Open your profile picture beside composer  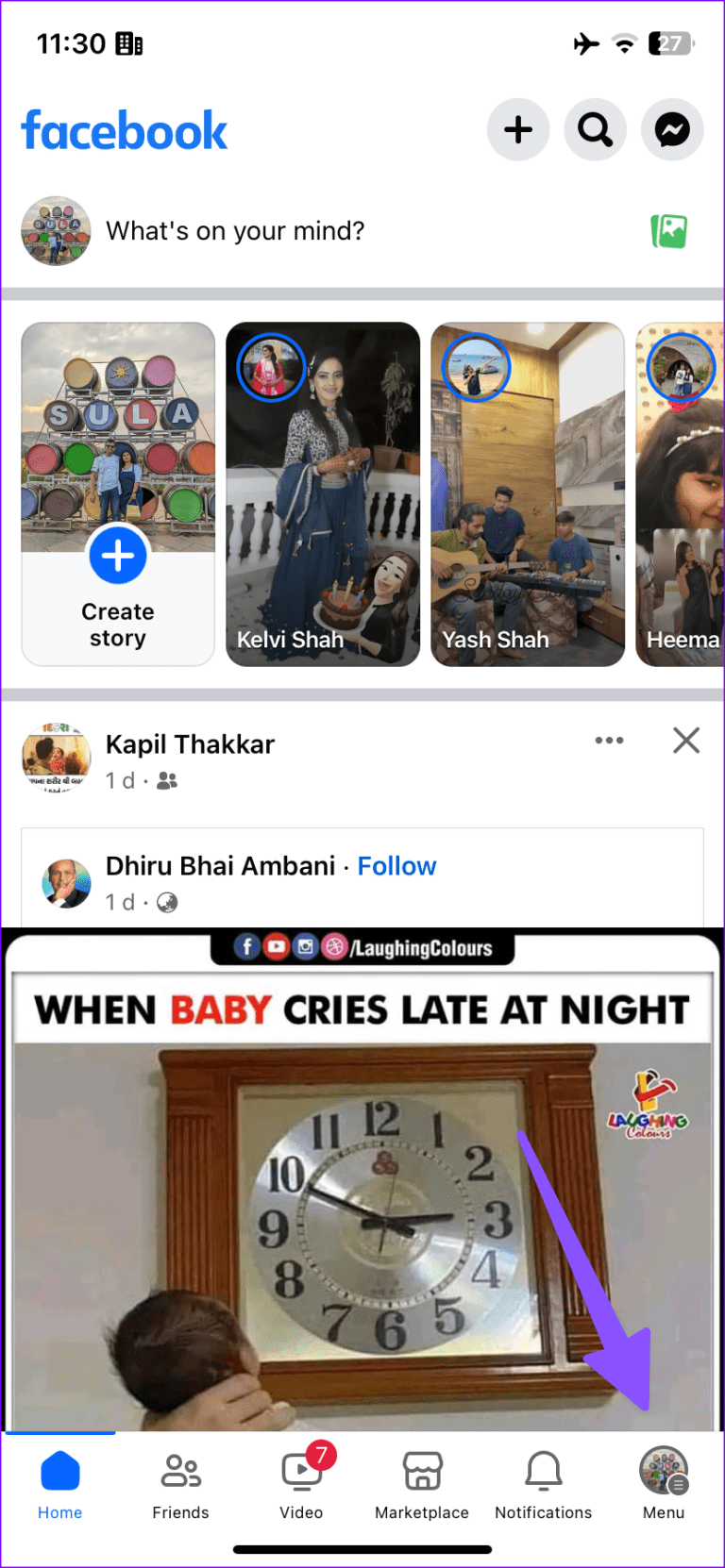57,231
